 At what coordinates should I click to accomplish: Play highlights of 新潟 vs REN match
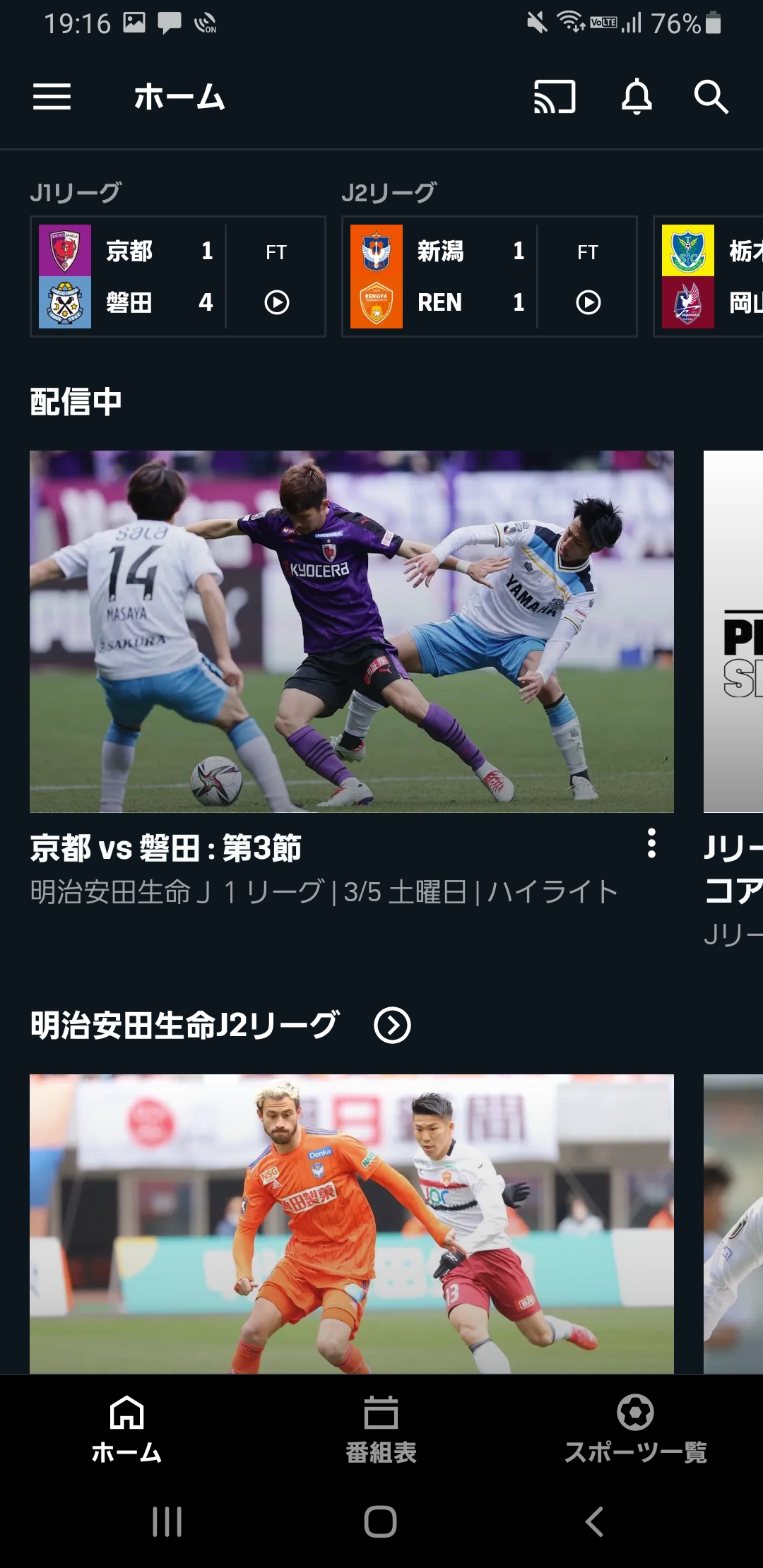pos(588,303)
